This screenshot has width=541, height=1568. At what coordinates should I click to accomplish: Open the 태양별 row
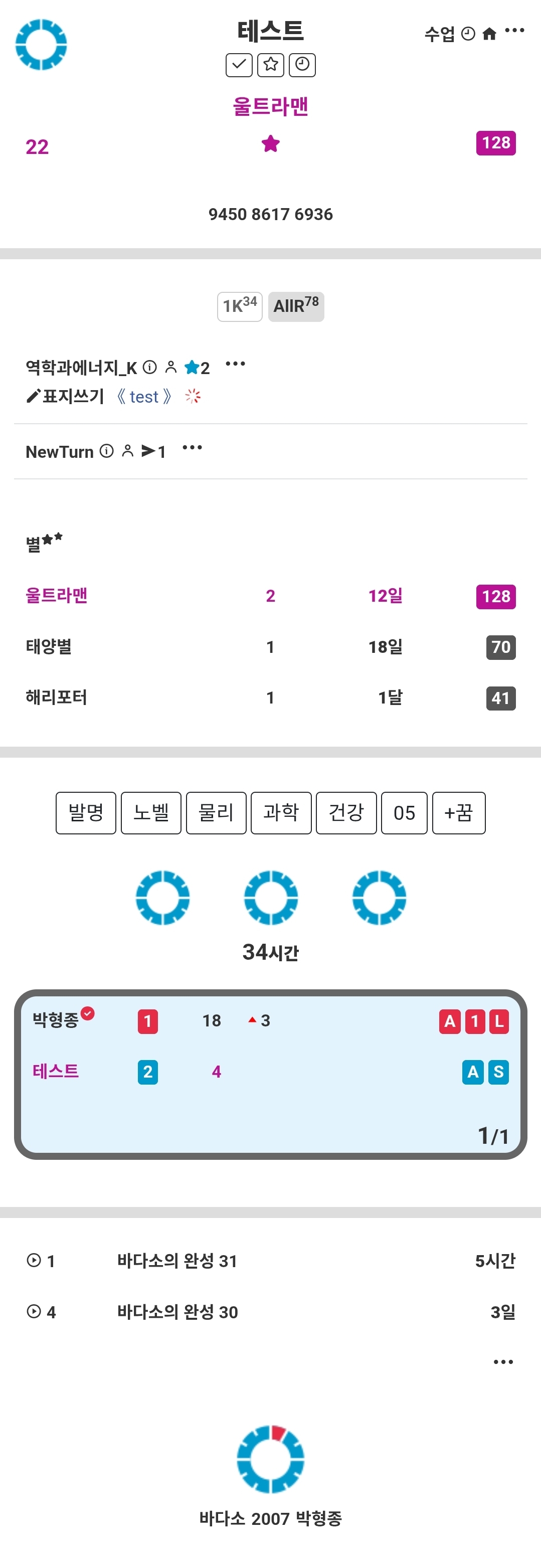point(49,646)
